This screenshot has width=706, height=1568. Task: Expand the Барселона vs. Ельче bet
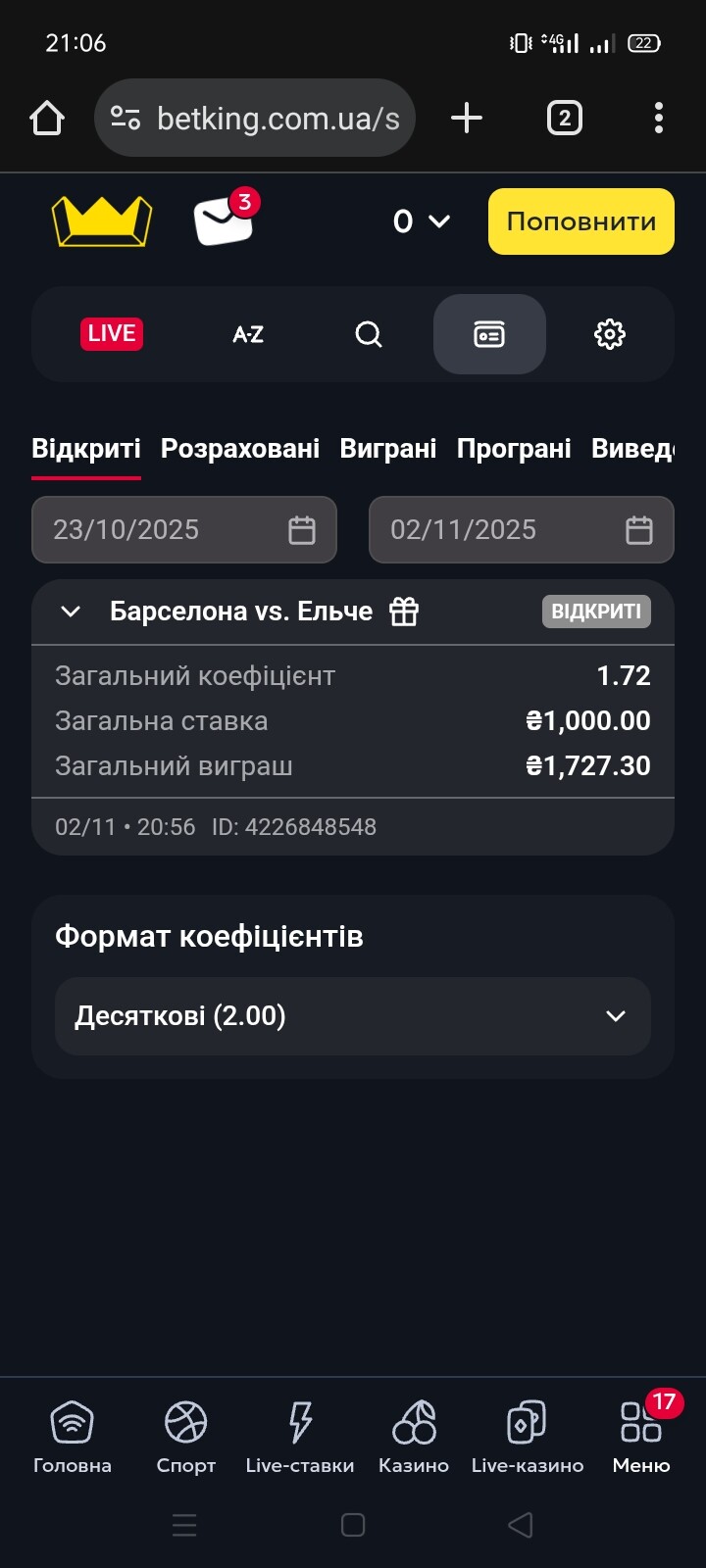[71, 612]
